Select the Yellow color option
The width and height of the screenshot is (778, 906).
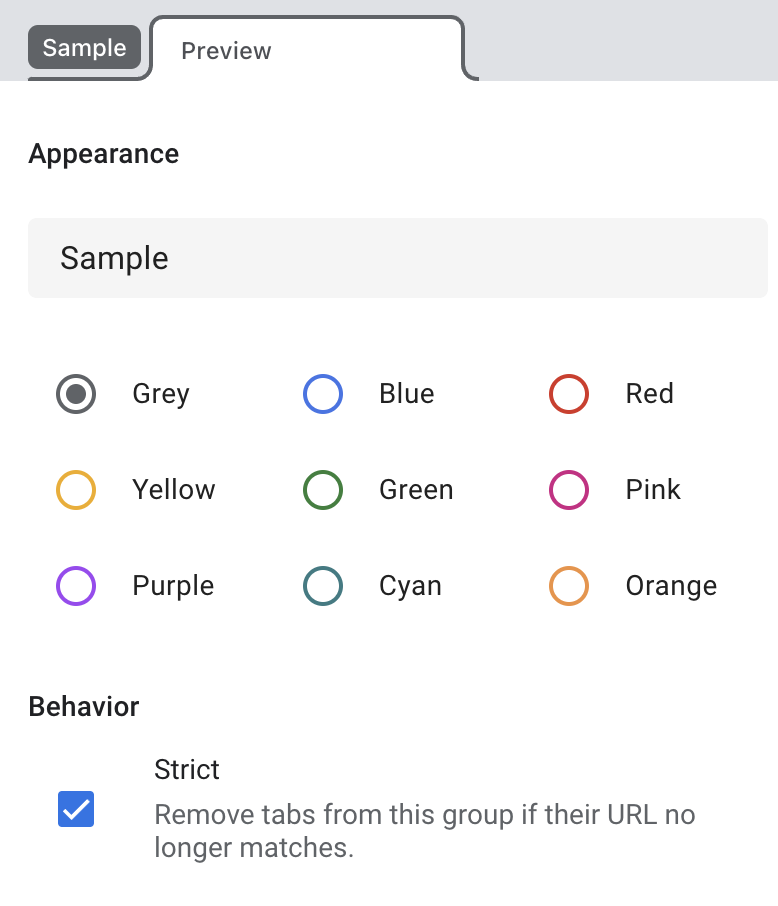(x=76, y=490)
